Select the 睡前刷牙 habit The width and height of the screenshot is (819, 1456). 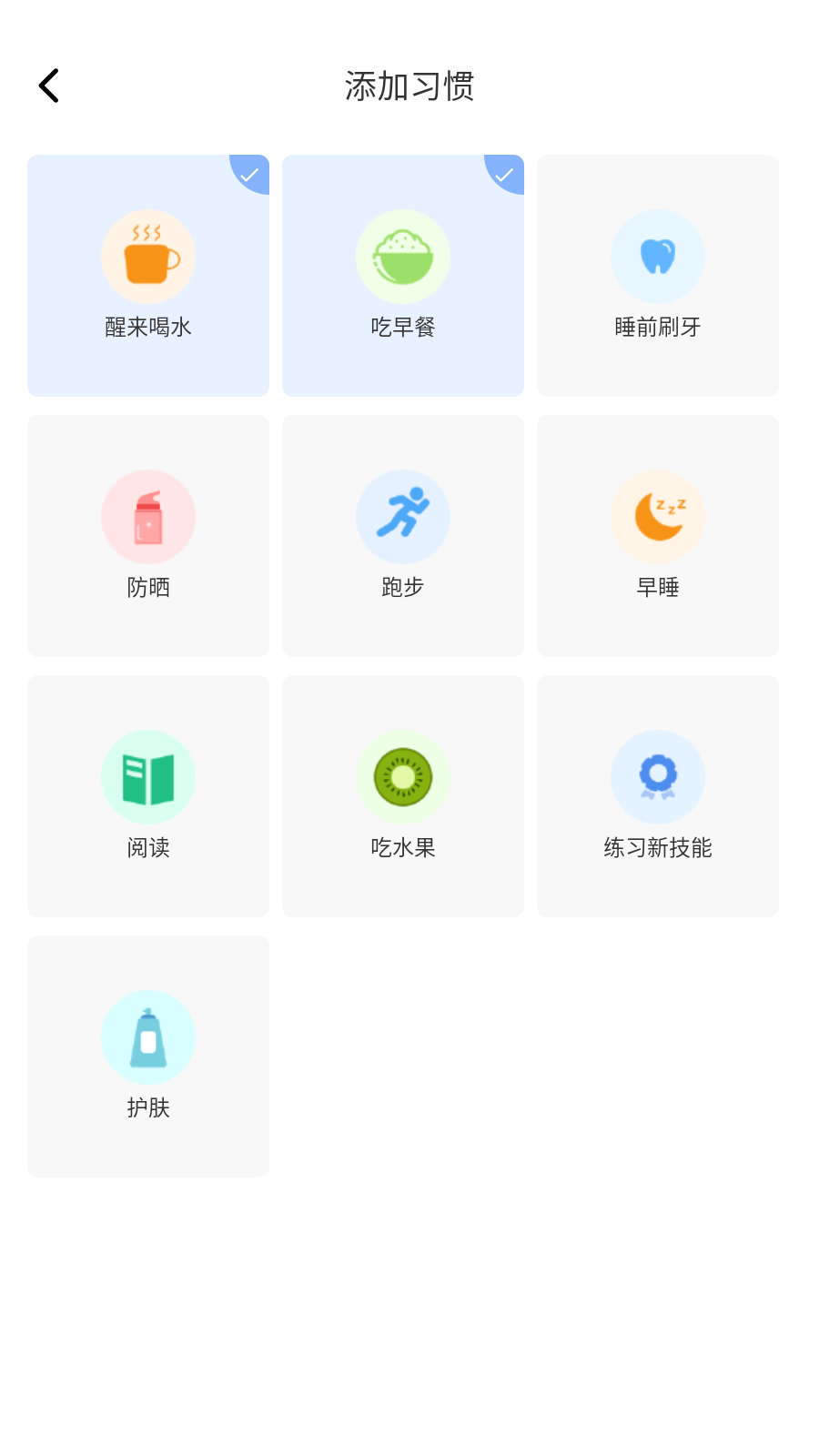[658, 276]
